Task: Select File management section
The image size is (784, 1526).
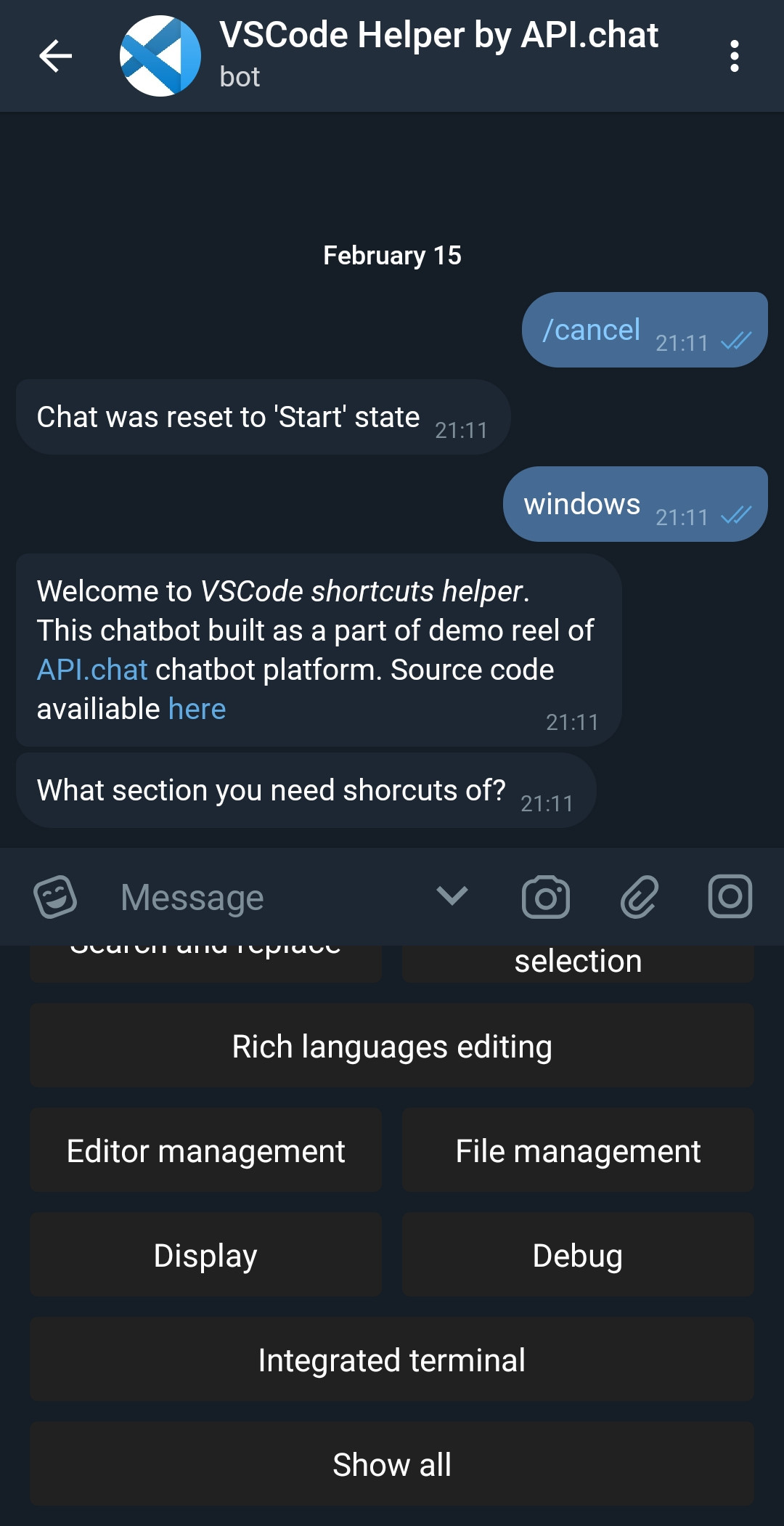Action: tap(578, 1151)
